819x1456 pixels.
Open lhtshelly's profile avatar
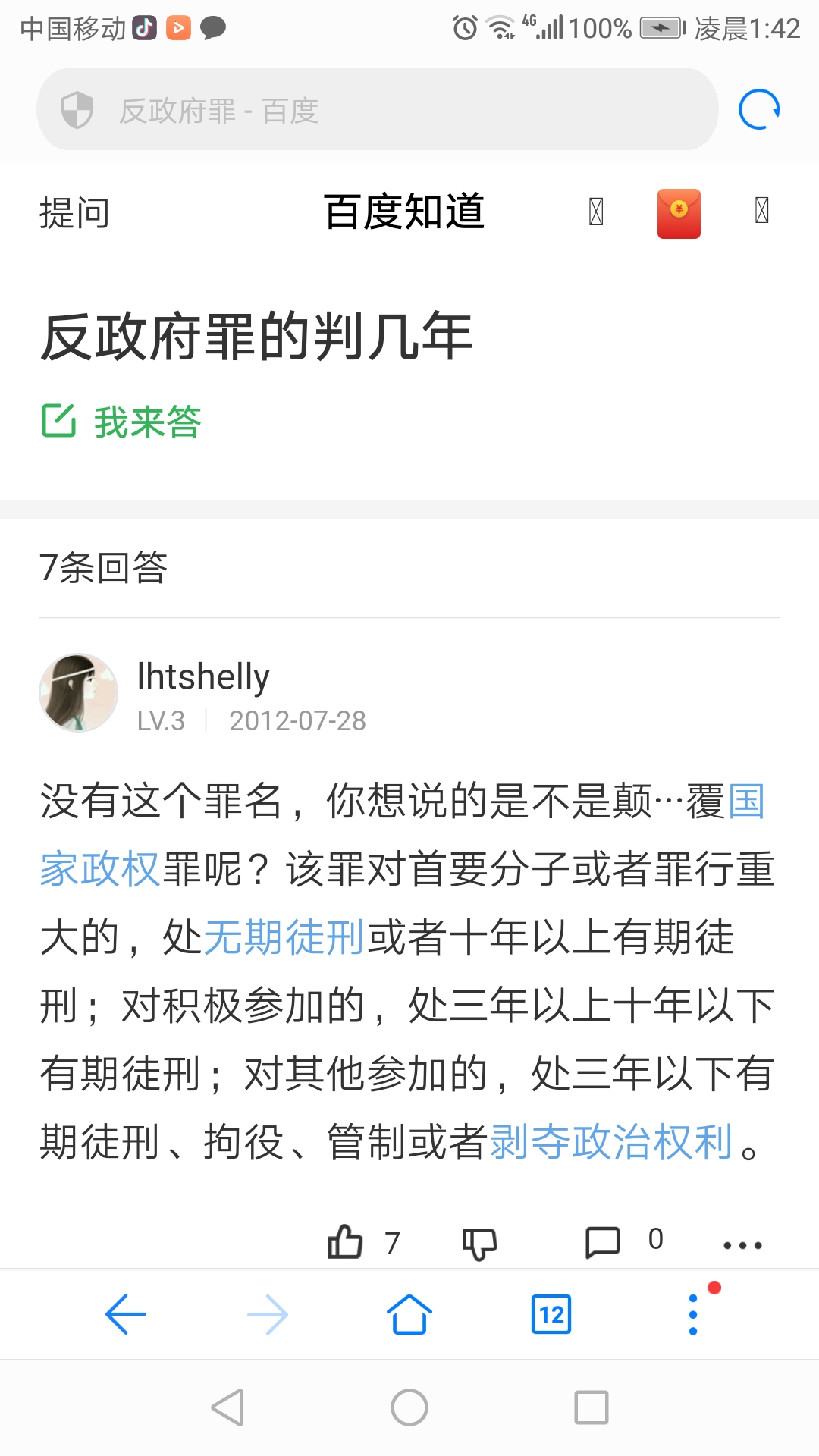point(78,693)
